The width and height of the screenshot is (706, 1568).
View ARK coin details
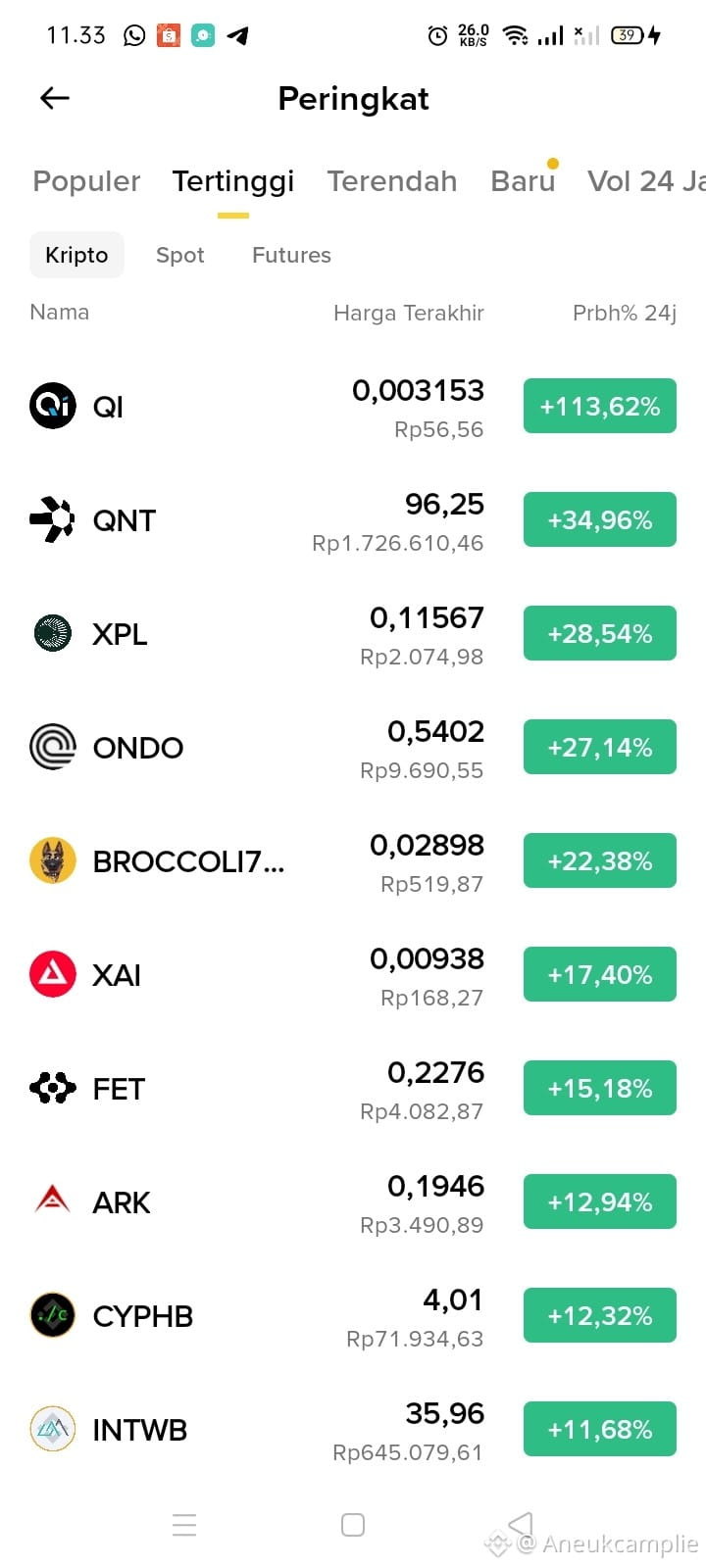tap(353, 1202)
